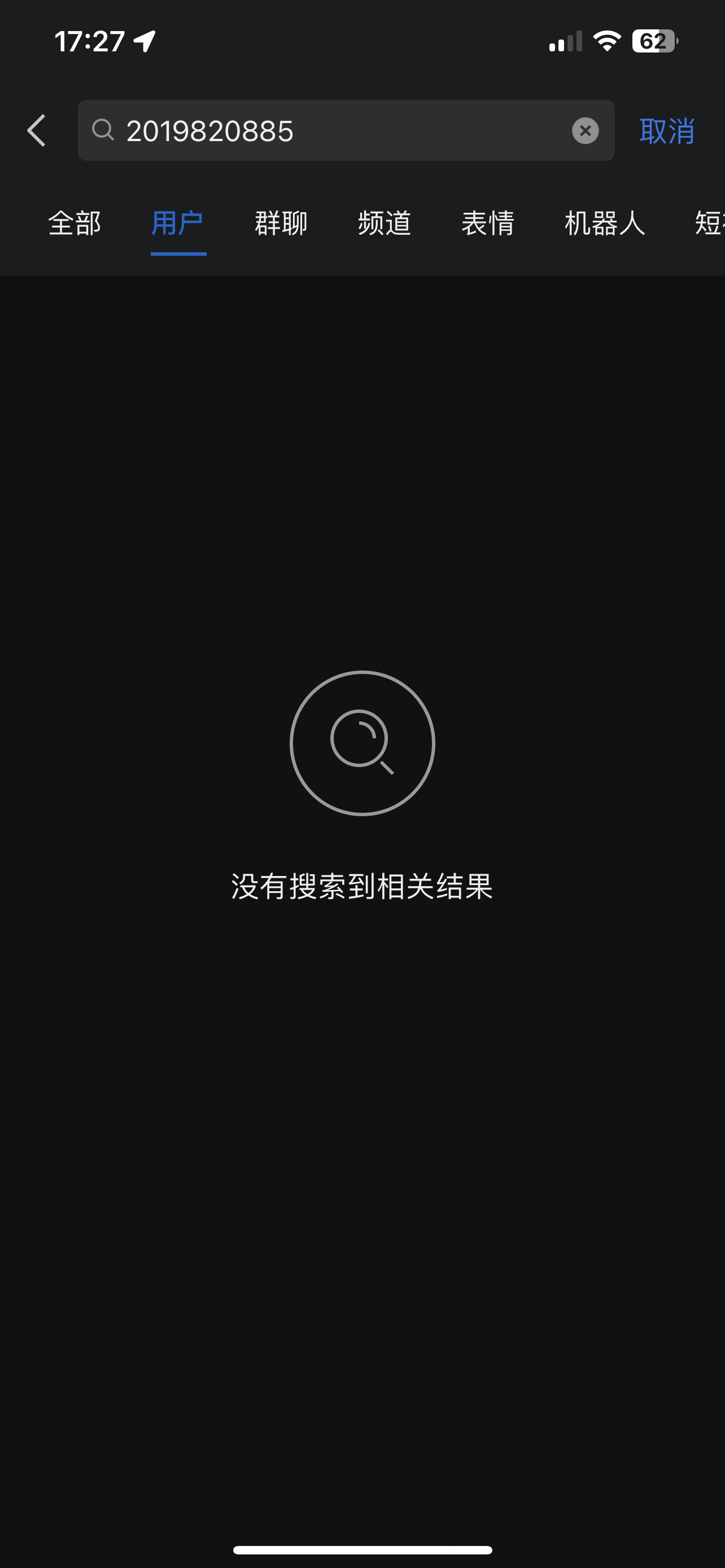Open the 机器人 tab
This screenshot has height=1568, width=725.
point(605,224)
